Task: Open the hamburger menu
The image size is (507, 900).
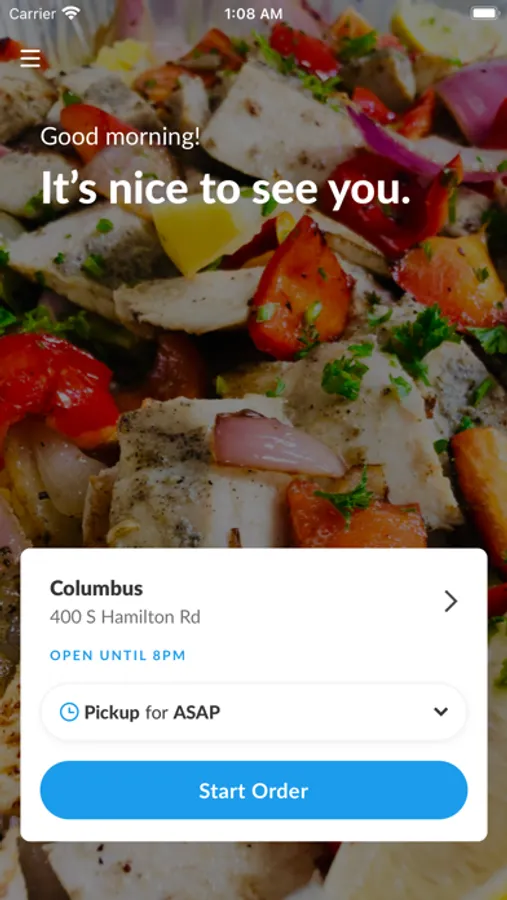Action: pos(30,58)
